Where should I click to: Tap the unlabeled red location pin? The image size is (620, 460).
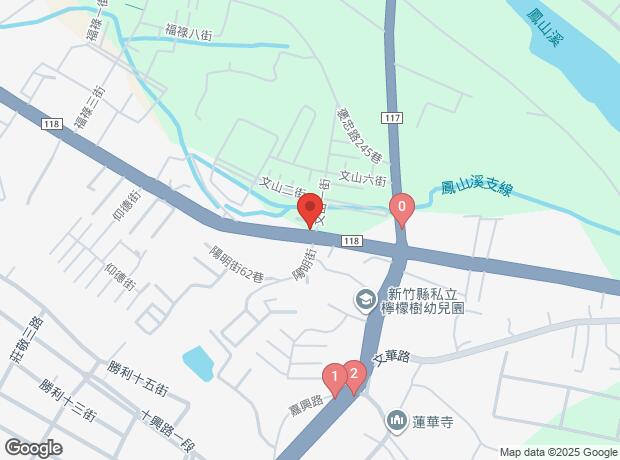click(309, 210)
